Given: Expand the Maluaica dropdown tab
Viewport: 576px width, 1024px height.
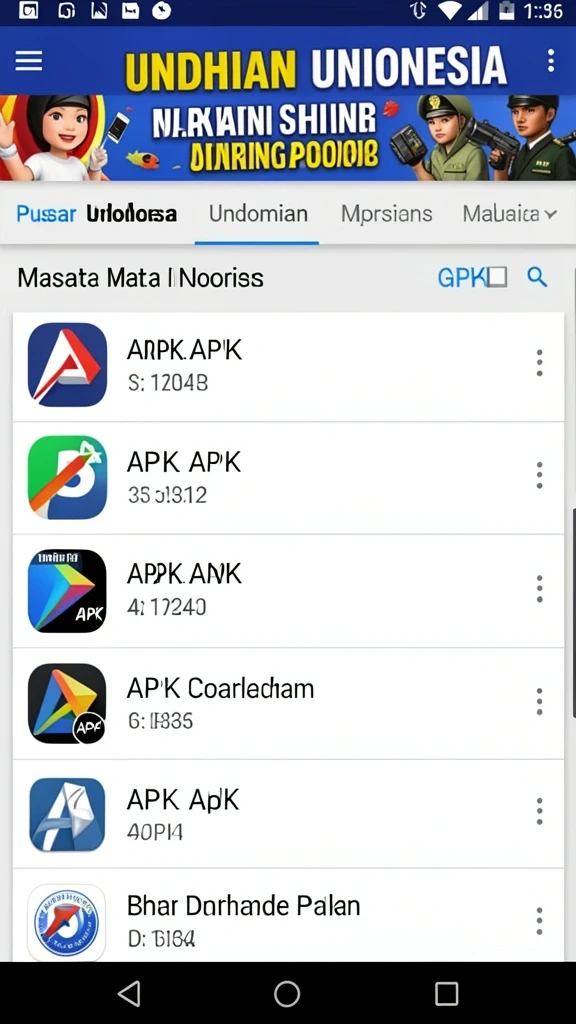Looking at the screenshot, I should (x=510, y=214).
